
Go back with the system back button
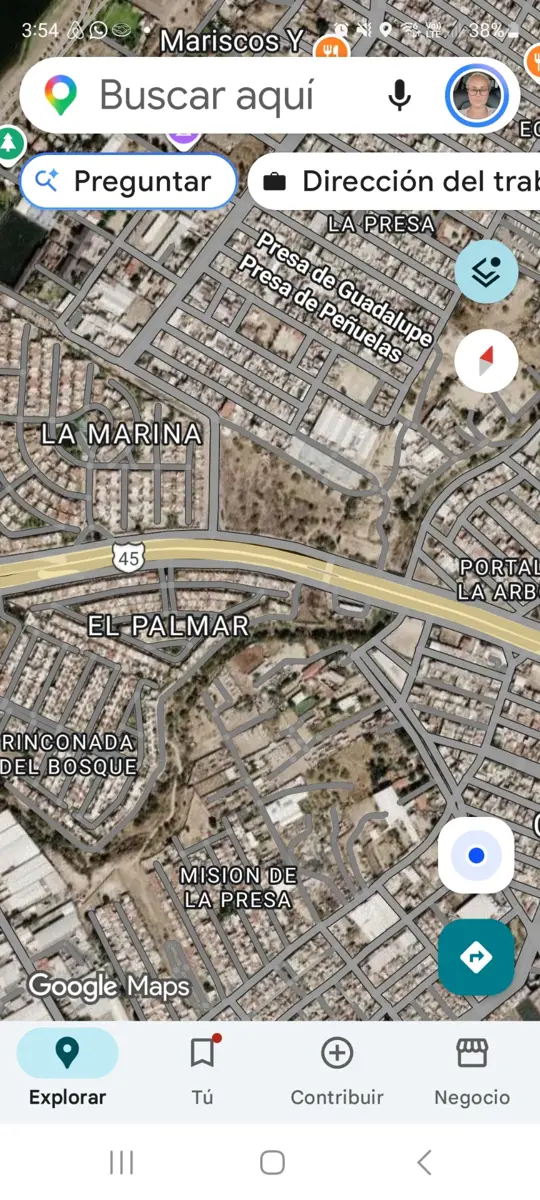pos(424,1162)
